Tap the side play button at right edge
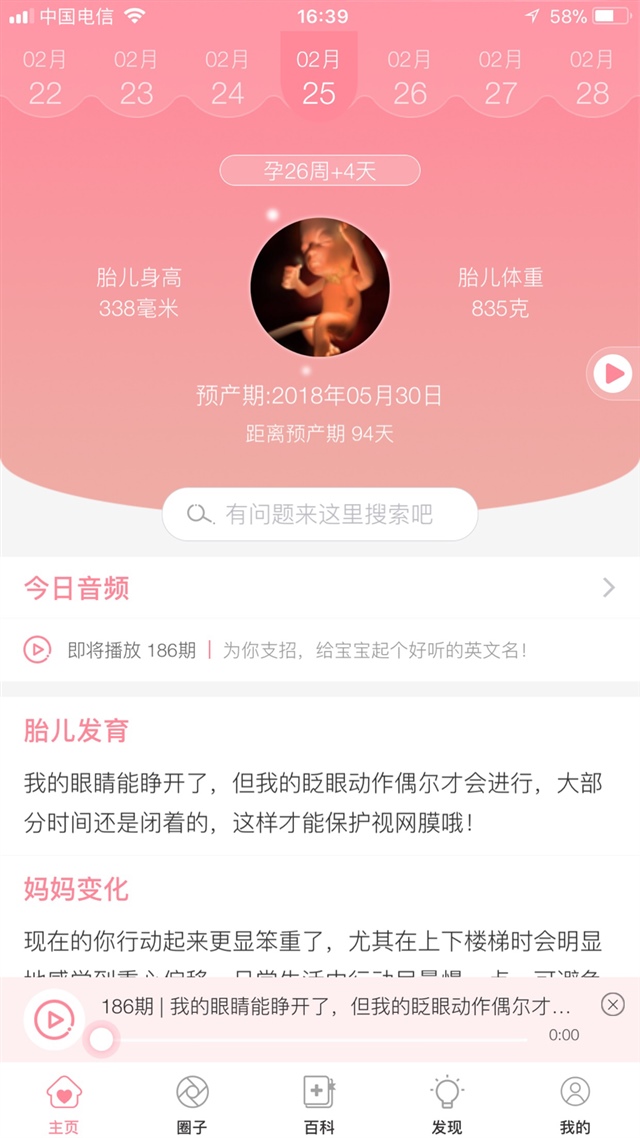Screen dimensions: 640x1138 [613, 374]
